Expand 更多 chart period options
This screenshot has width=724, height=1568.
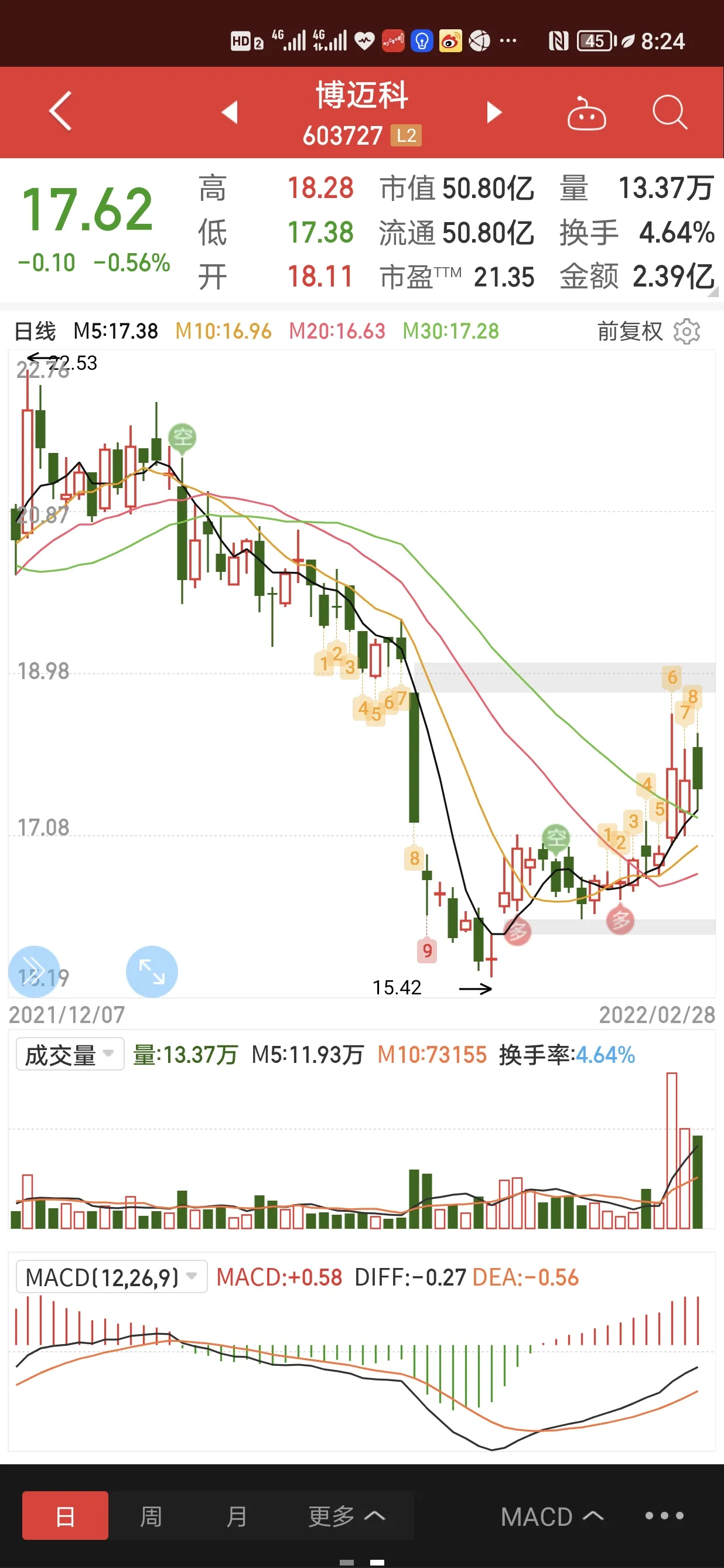pyautogui.click(x=346, y=1516)
